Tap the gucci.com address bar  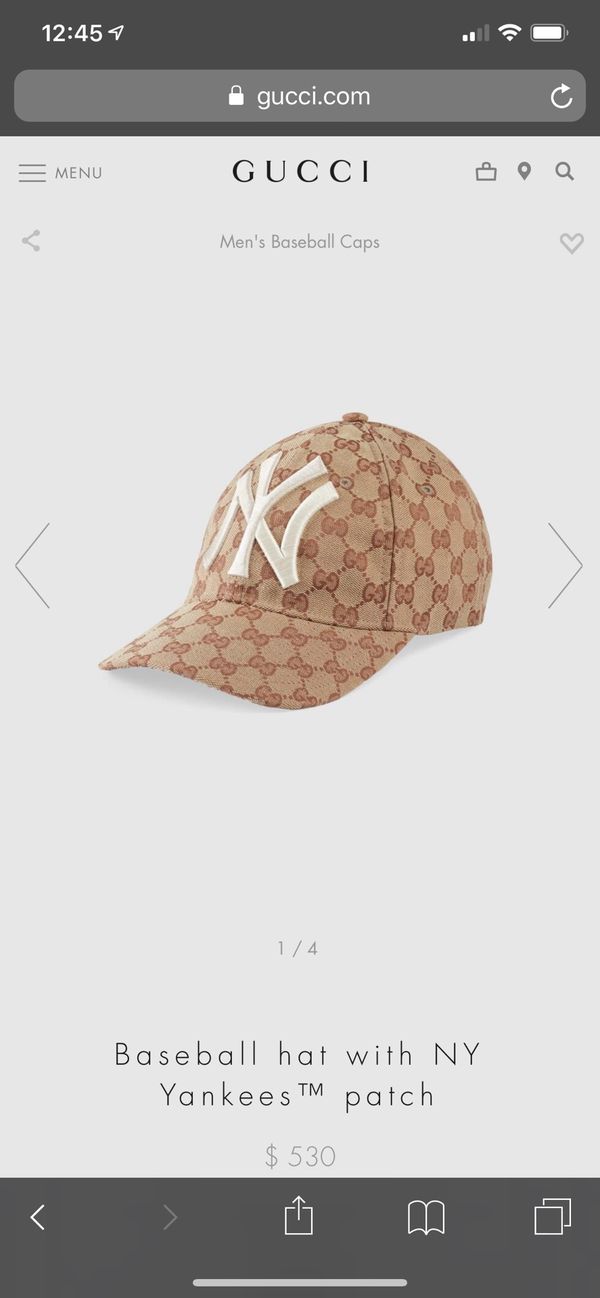(299, 96)
